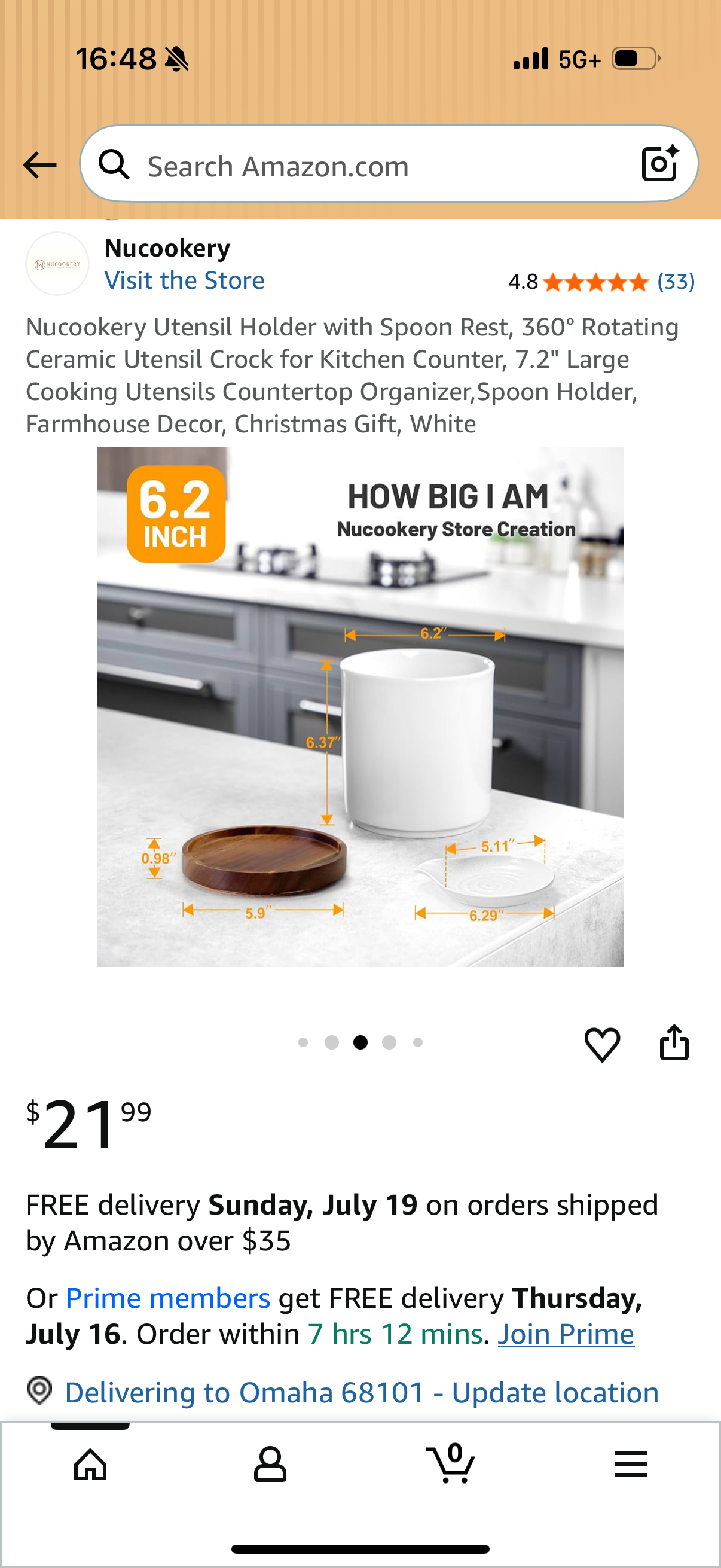Add item to wish list with heart
Image resolution: width=721 pixels, height=1568 pixels.
[x=602, y=1044]
